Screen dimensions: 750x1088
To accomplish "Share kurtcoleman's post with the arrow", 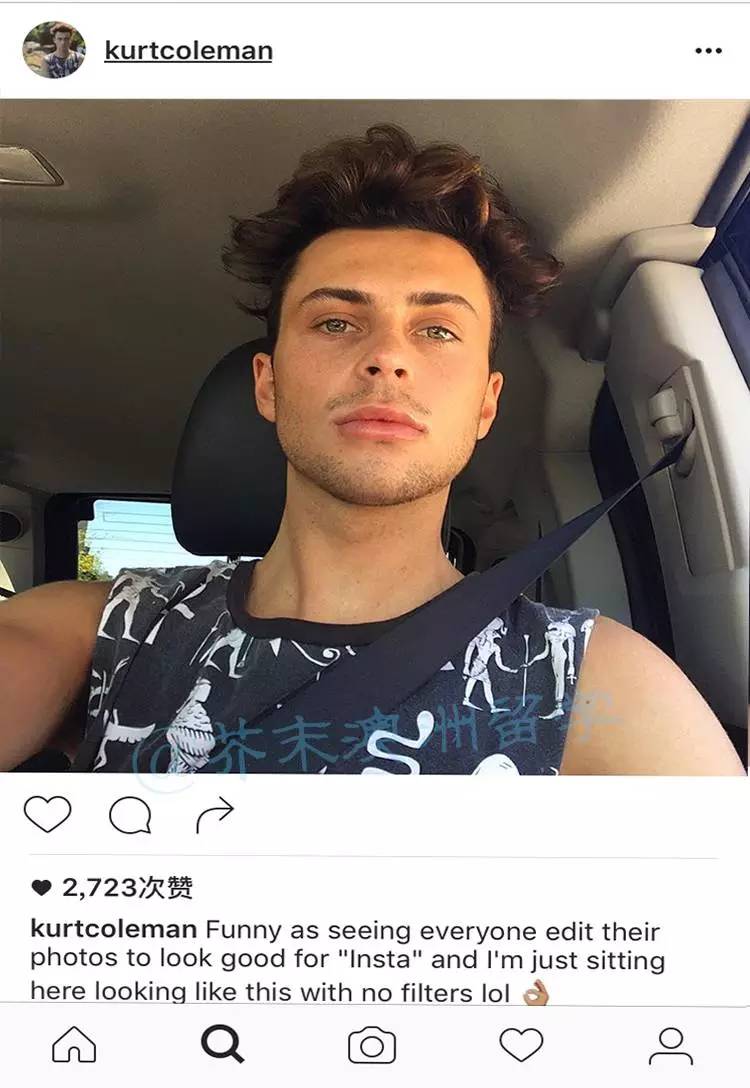I will (x=214, y=815).
